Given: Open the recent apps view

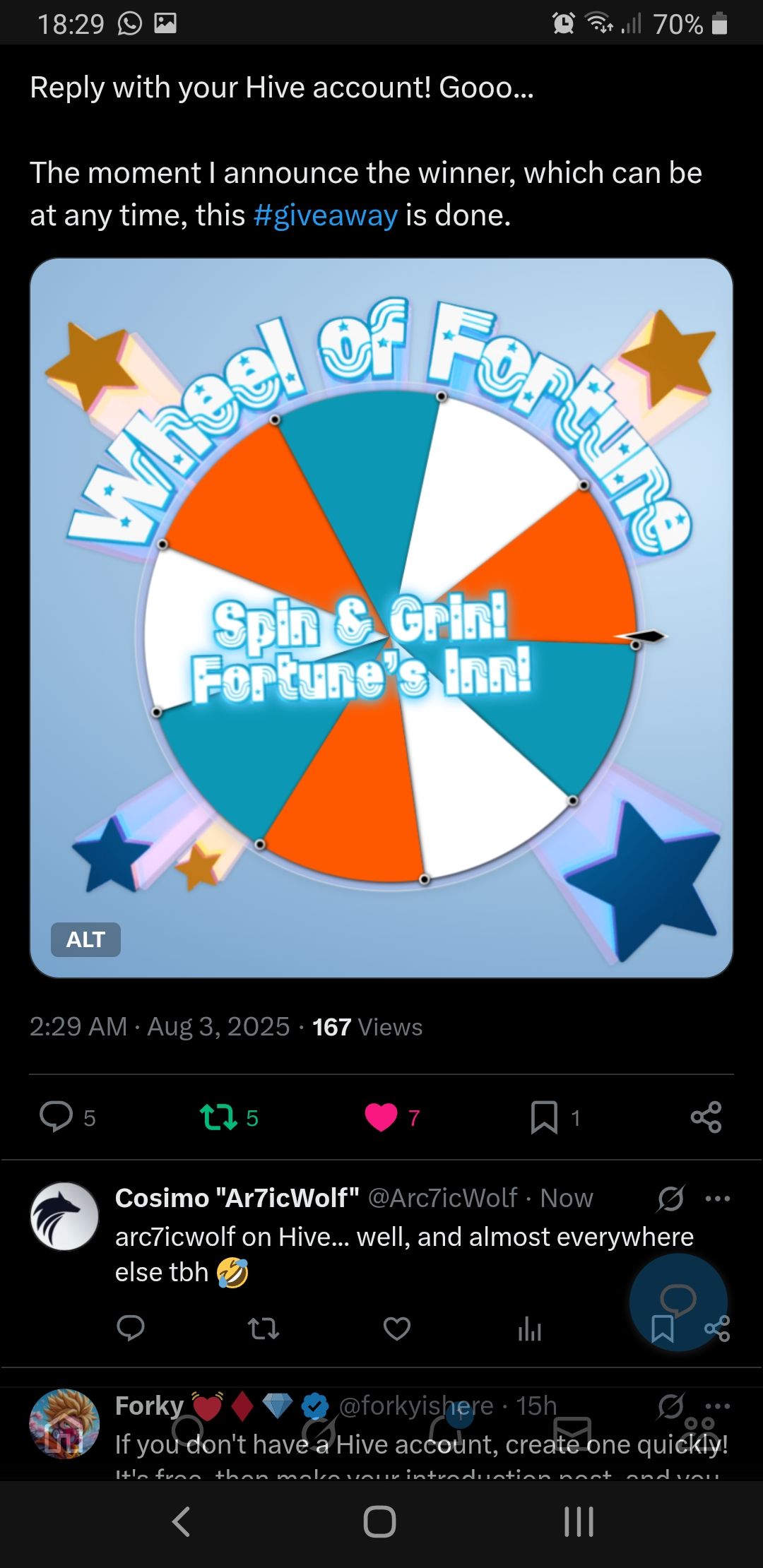Looking at the screenshot, I should point(579,1521).
